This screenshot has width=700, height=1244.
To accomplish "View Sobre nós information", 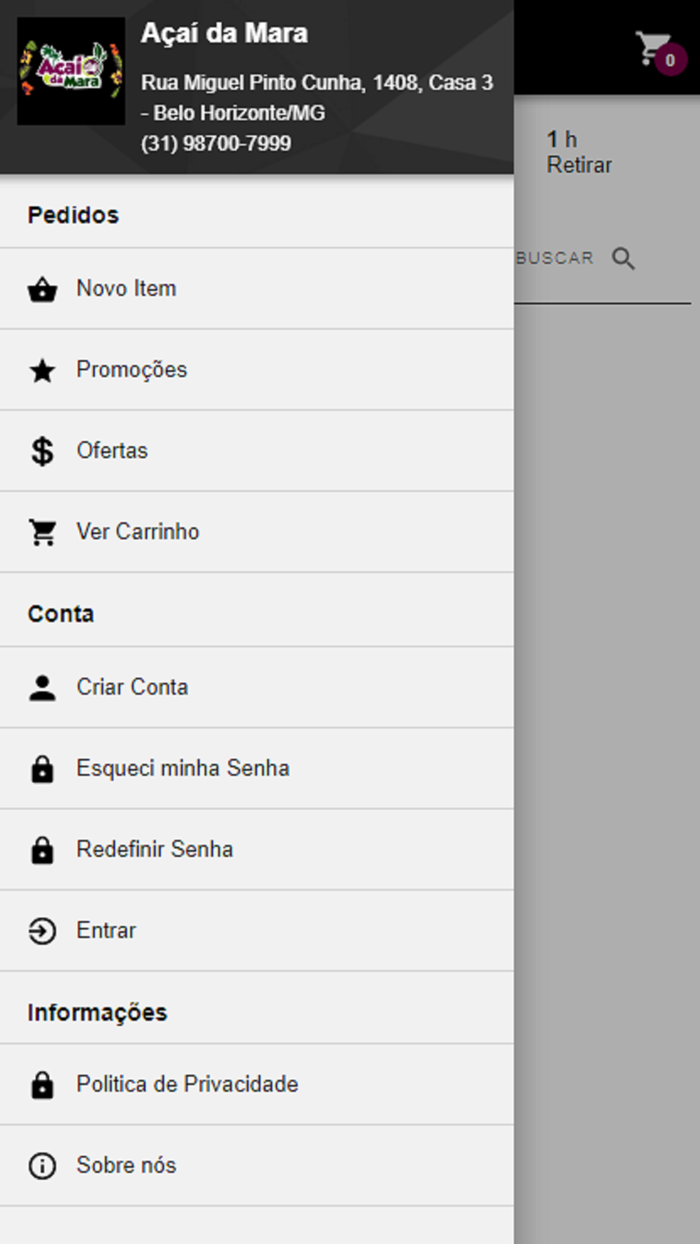I will (126, 1165).
